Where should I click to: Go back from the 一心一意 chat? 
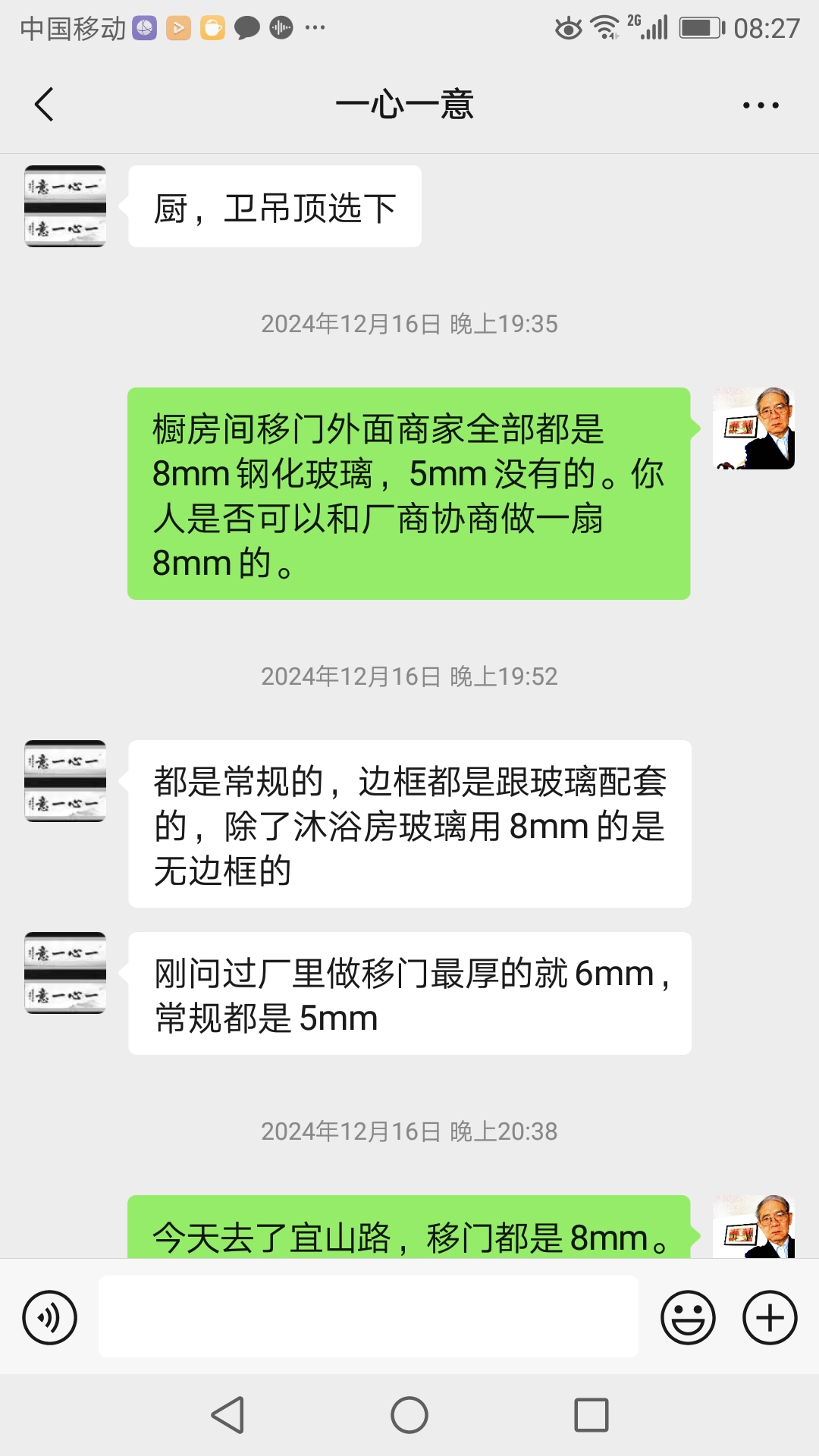(45, 105)
